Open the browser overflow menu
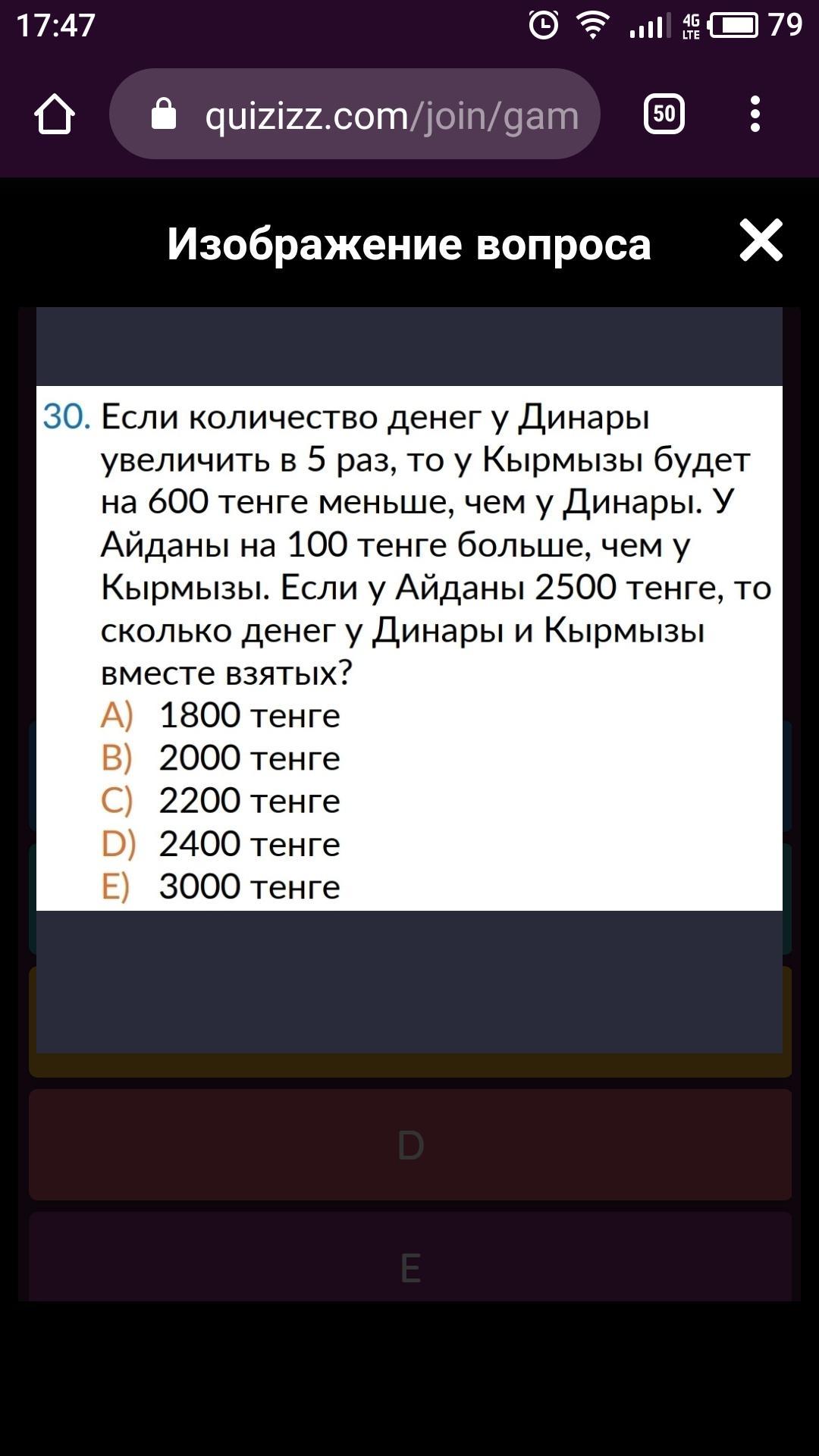Screen dimensions: 819x1456 pos(755,115)
